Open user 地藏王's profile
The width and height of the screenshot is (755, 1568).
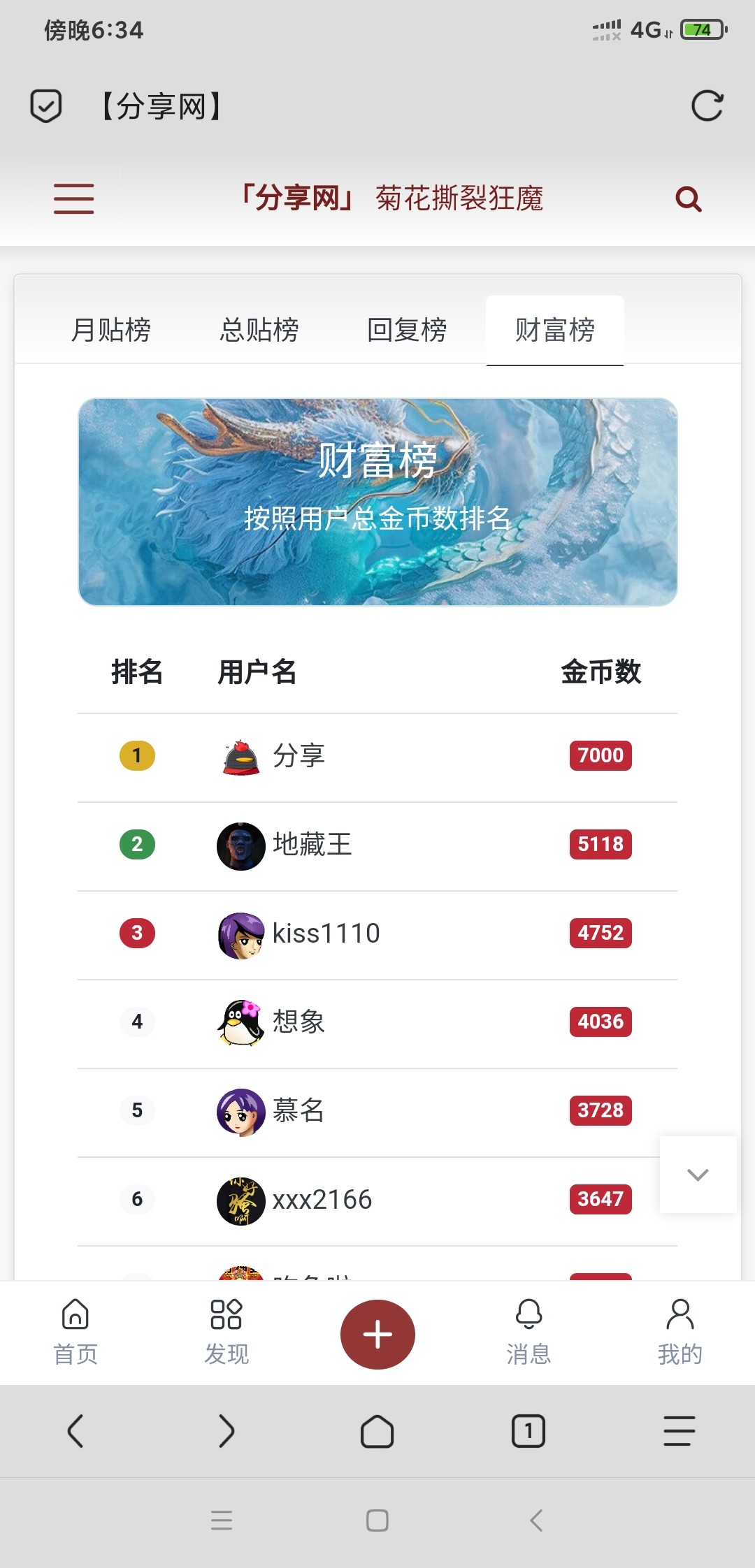pos(312,845)
